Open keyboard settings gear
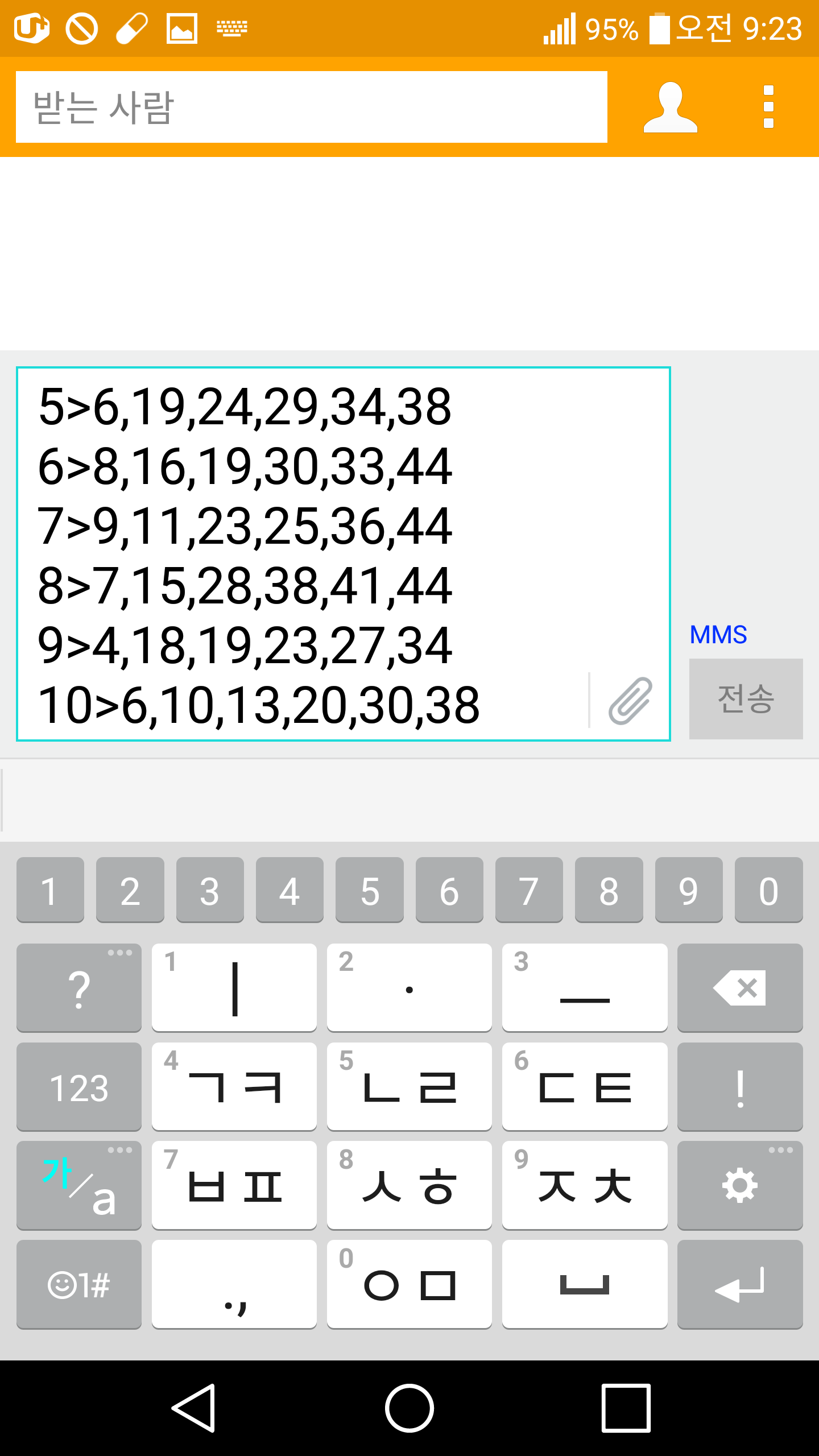The height and width of the screenshot is (1456, 819). coord(739,1185)
